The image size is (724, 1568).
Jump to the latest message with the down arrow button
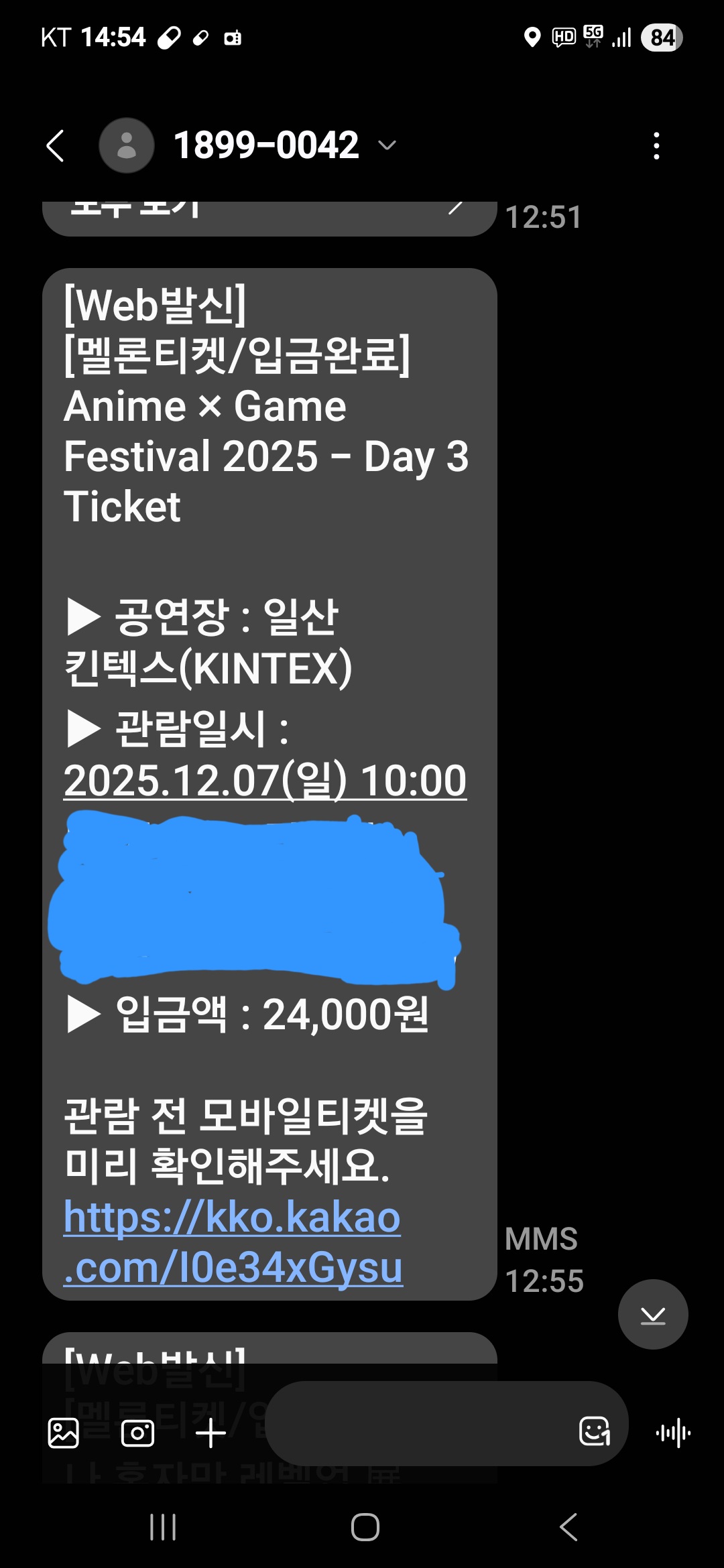[652, 1314]
